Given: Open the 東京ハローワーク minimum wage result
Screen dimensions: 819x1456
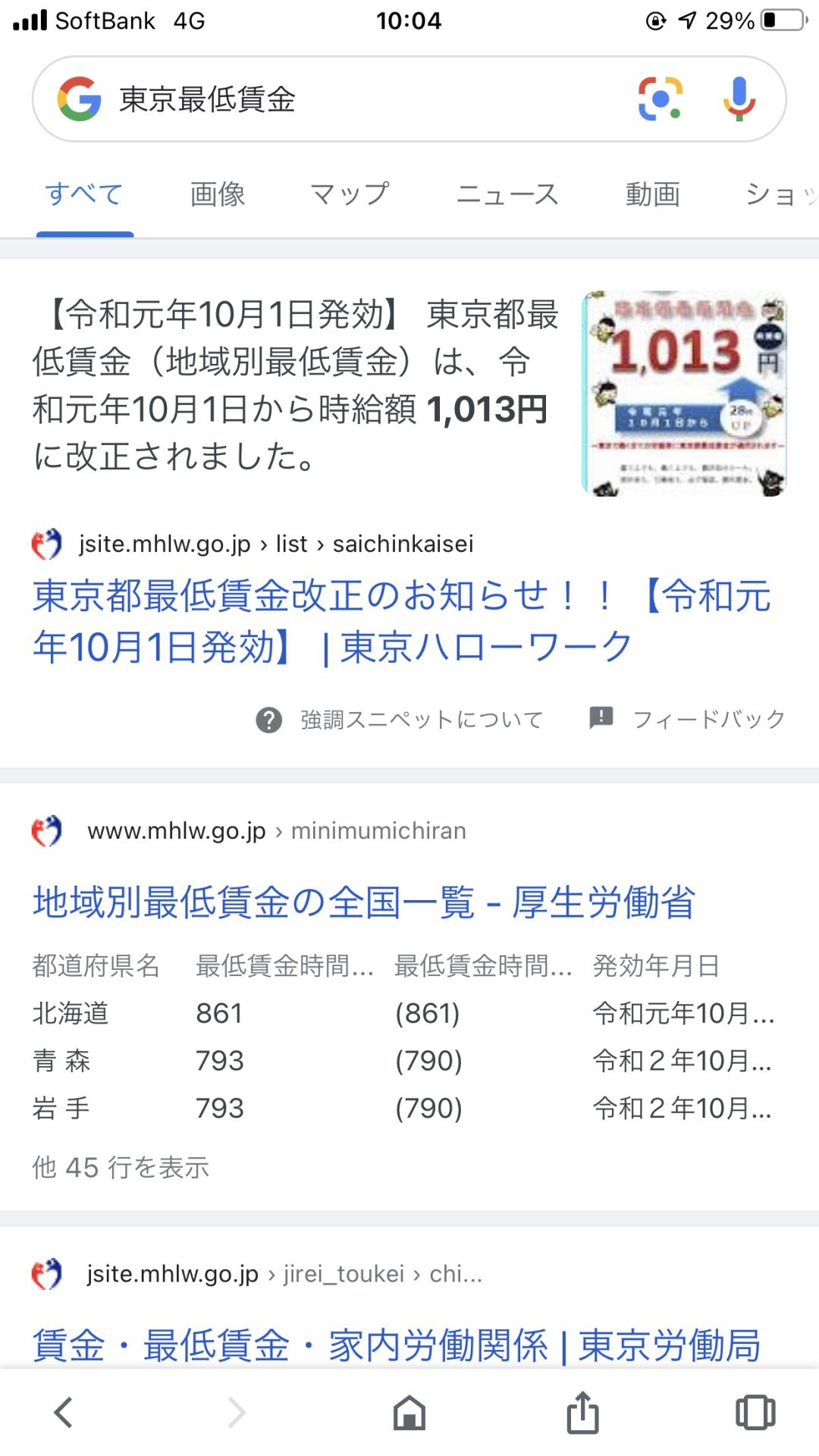Looking at the screenshot, I should 402,621.
